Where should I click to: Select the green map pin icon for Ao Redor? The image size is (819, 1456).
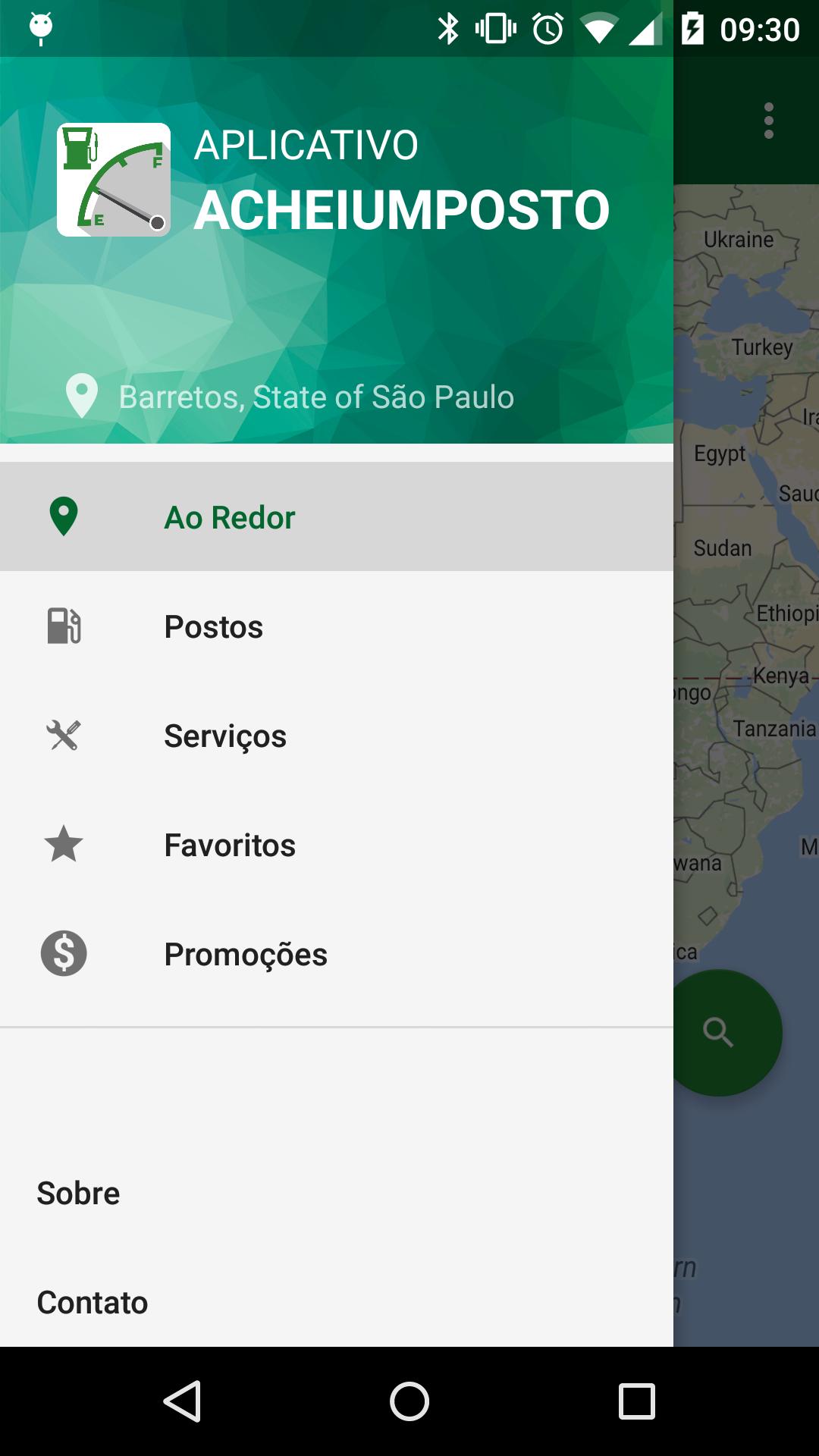pyautogui.click(x=64, y=516)
